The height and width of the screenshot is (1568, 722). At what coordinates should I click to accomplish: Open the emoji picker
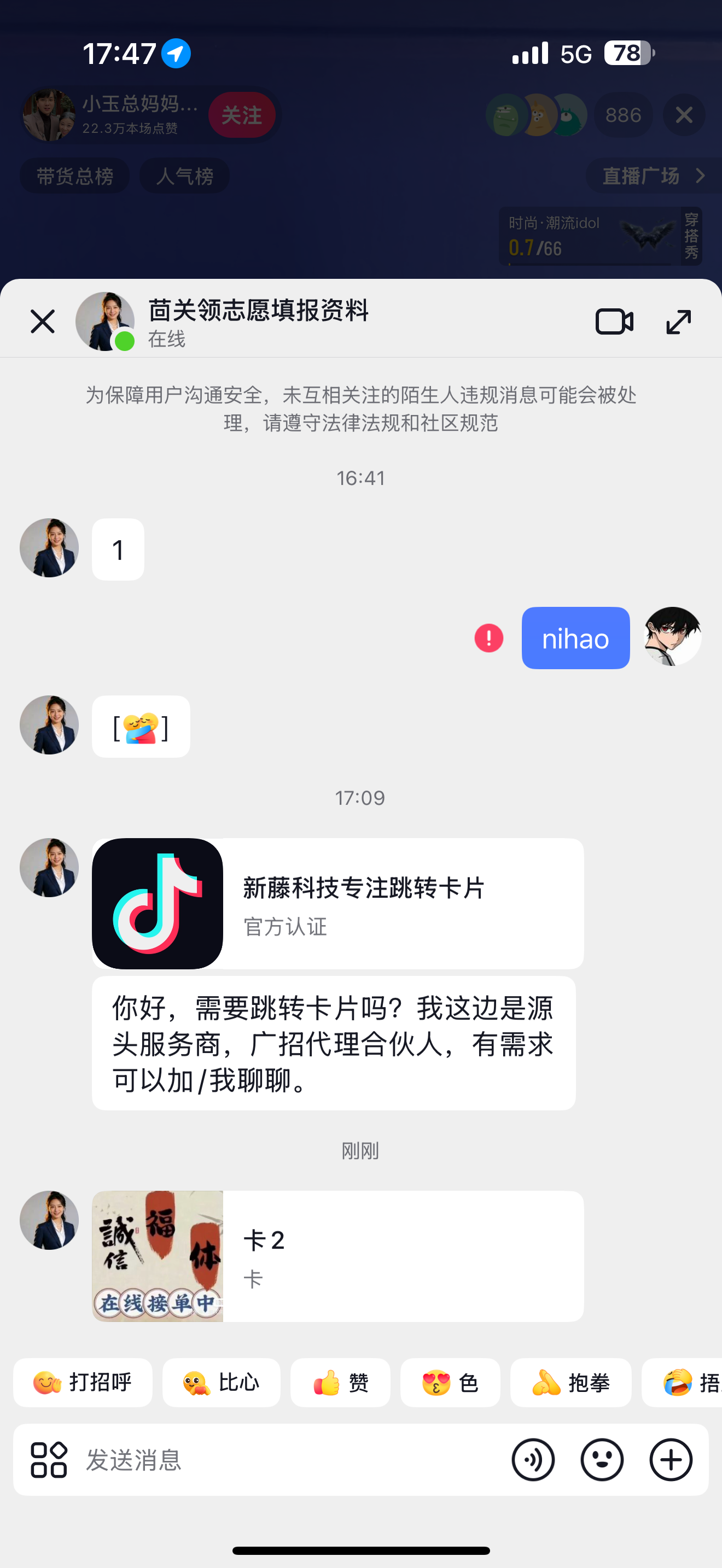coord(602,1460)
